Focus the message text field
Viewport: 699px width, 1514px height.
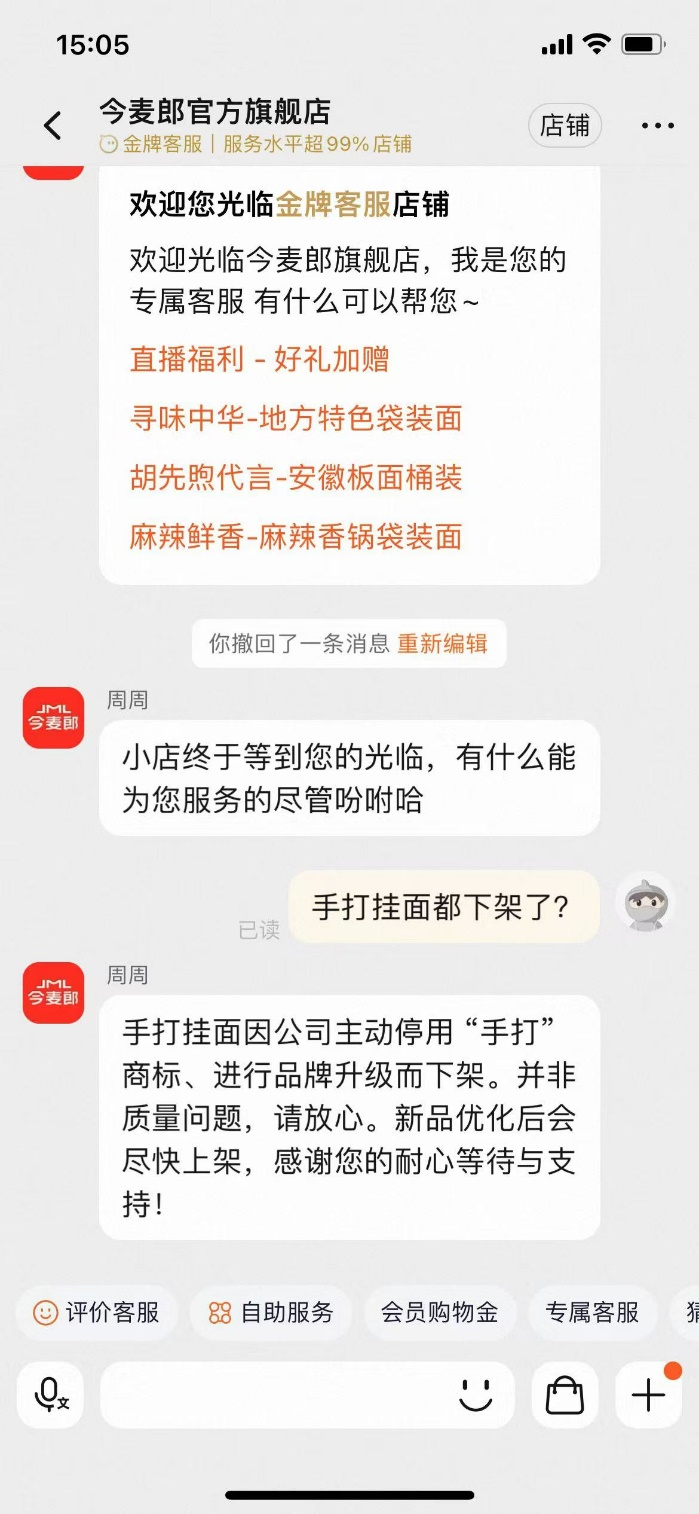click(x=270, y=1394)
